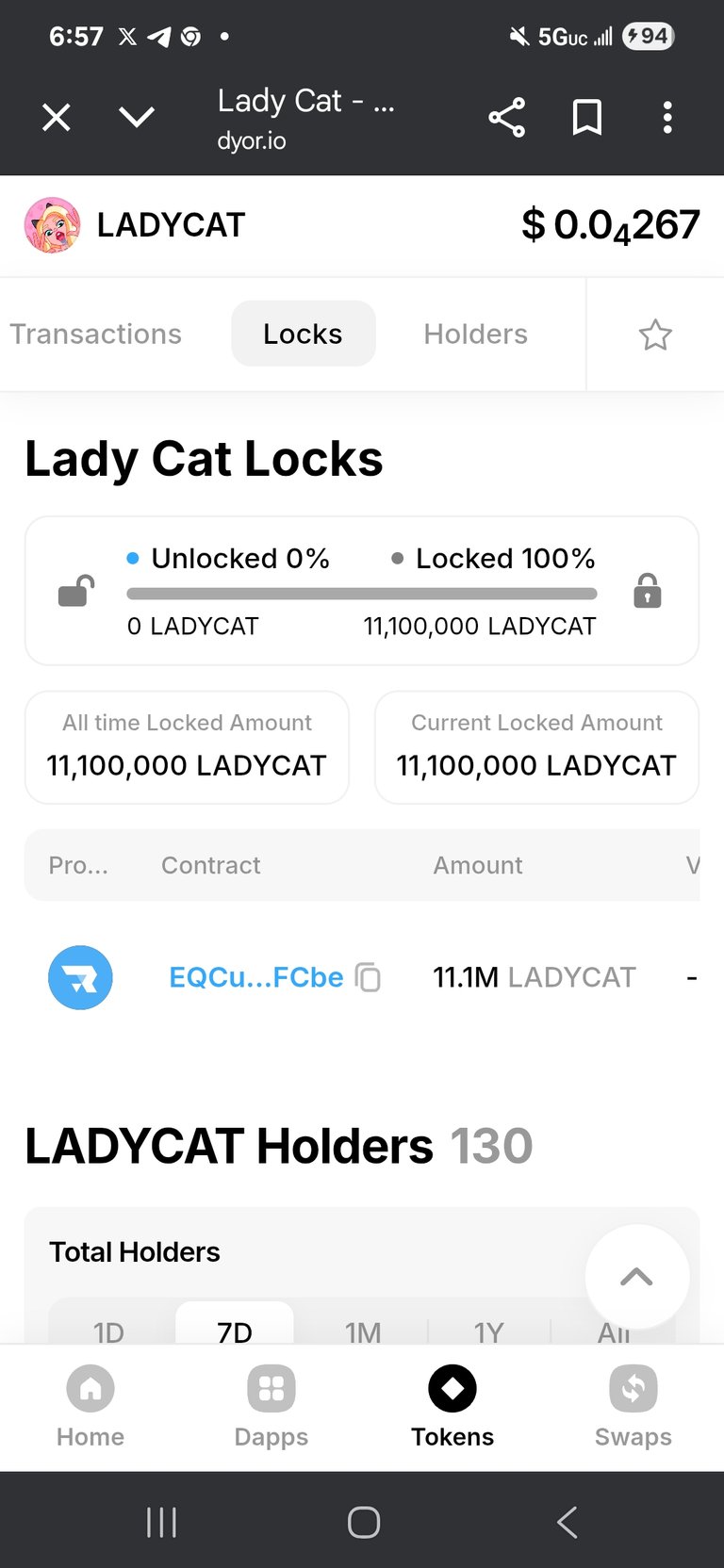Image resolution: width=724 pixels, height=1568 pixels.
Task: Select the 7D holders range
Action: [235, 1331]
